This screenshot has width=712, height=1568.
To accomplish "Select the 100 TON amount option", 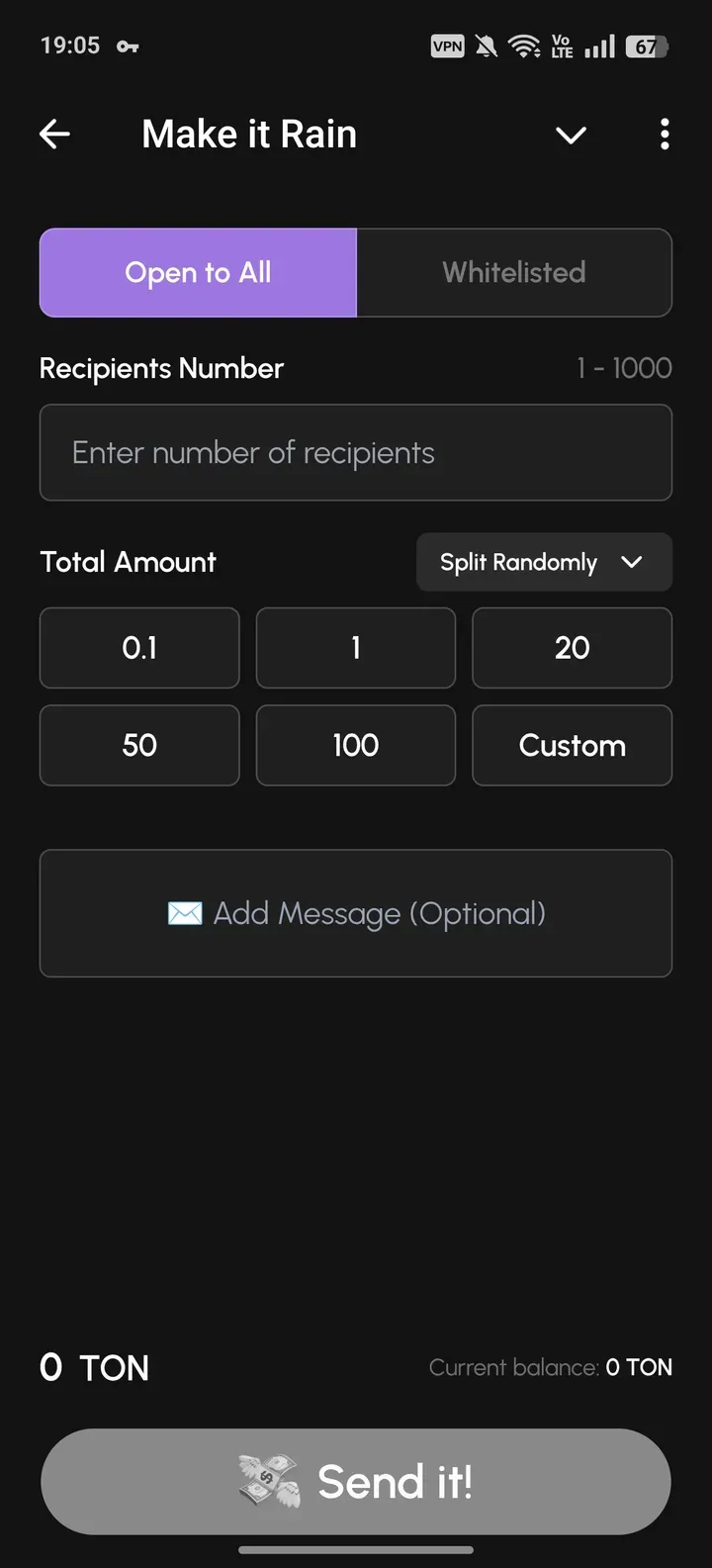I will pos(355,745).
